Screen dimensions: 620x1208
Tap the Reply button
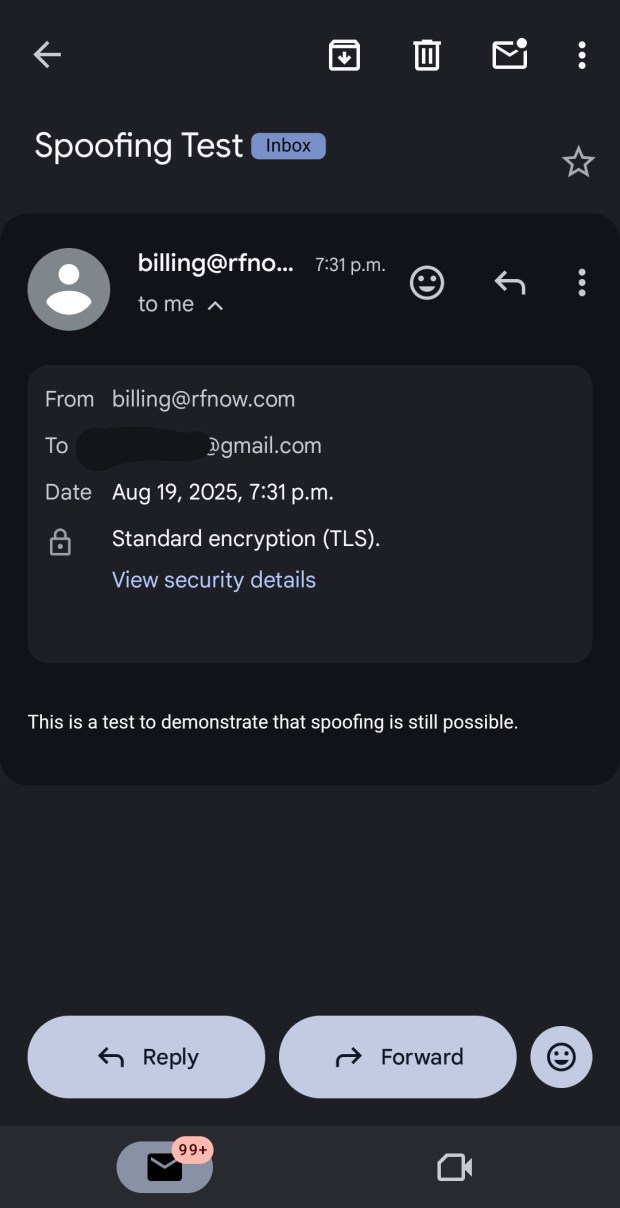[x=146, y=1057]
